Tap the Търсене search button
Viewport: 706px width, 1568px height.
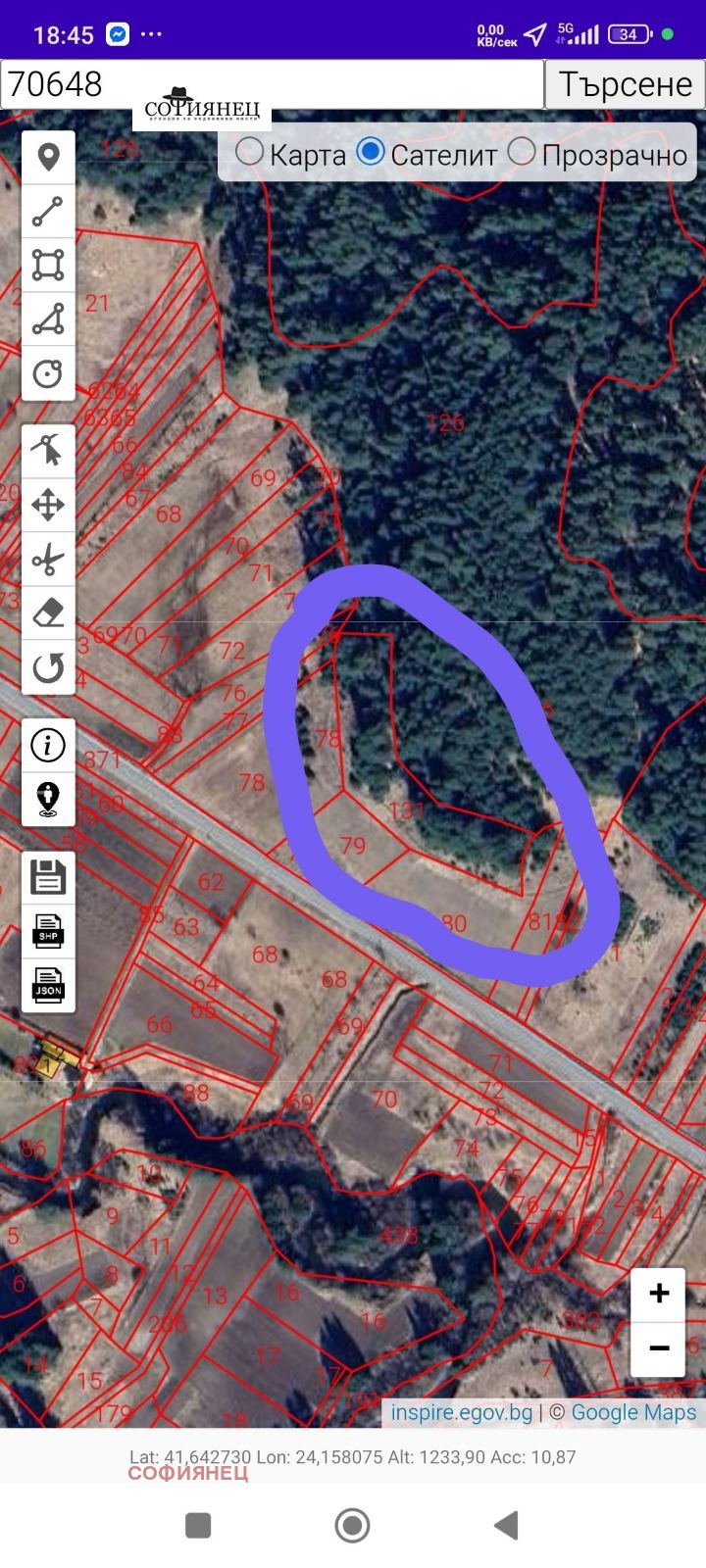(625, 84)
